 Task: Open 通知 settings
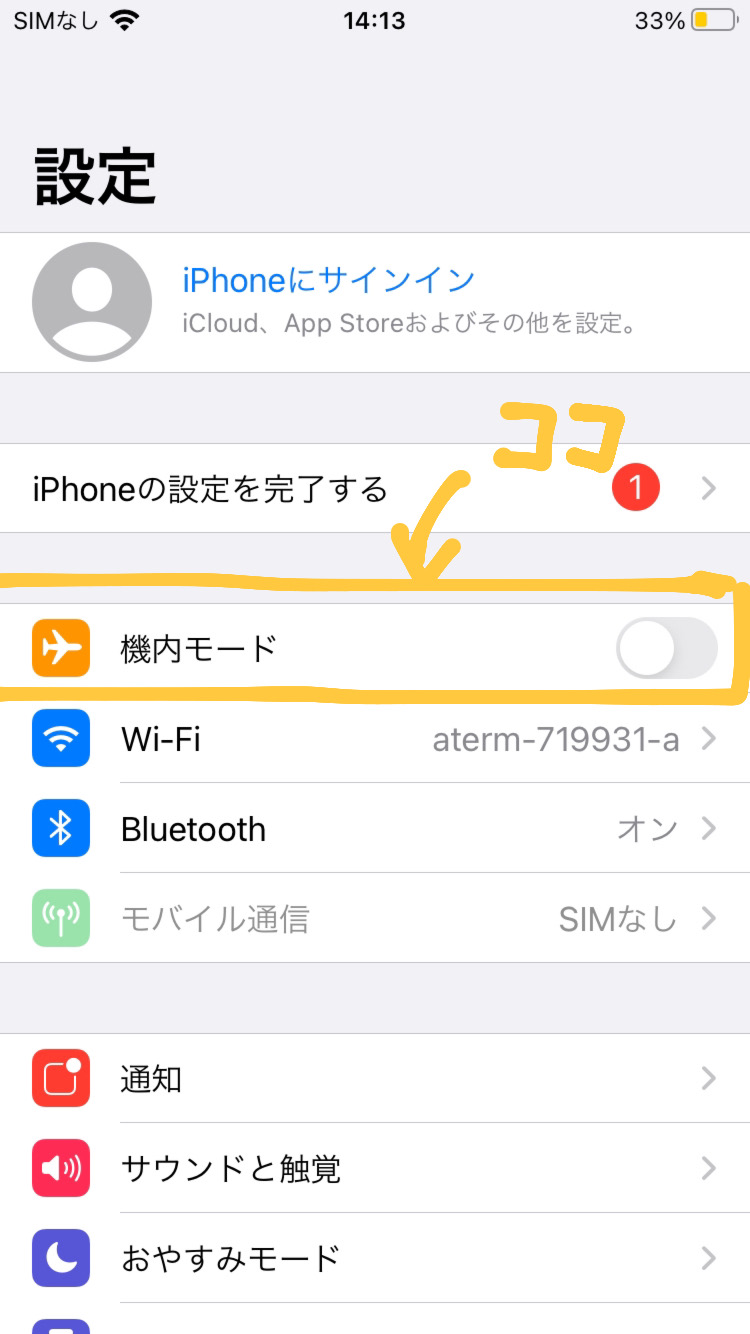coord(375,1079)
